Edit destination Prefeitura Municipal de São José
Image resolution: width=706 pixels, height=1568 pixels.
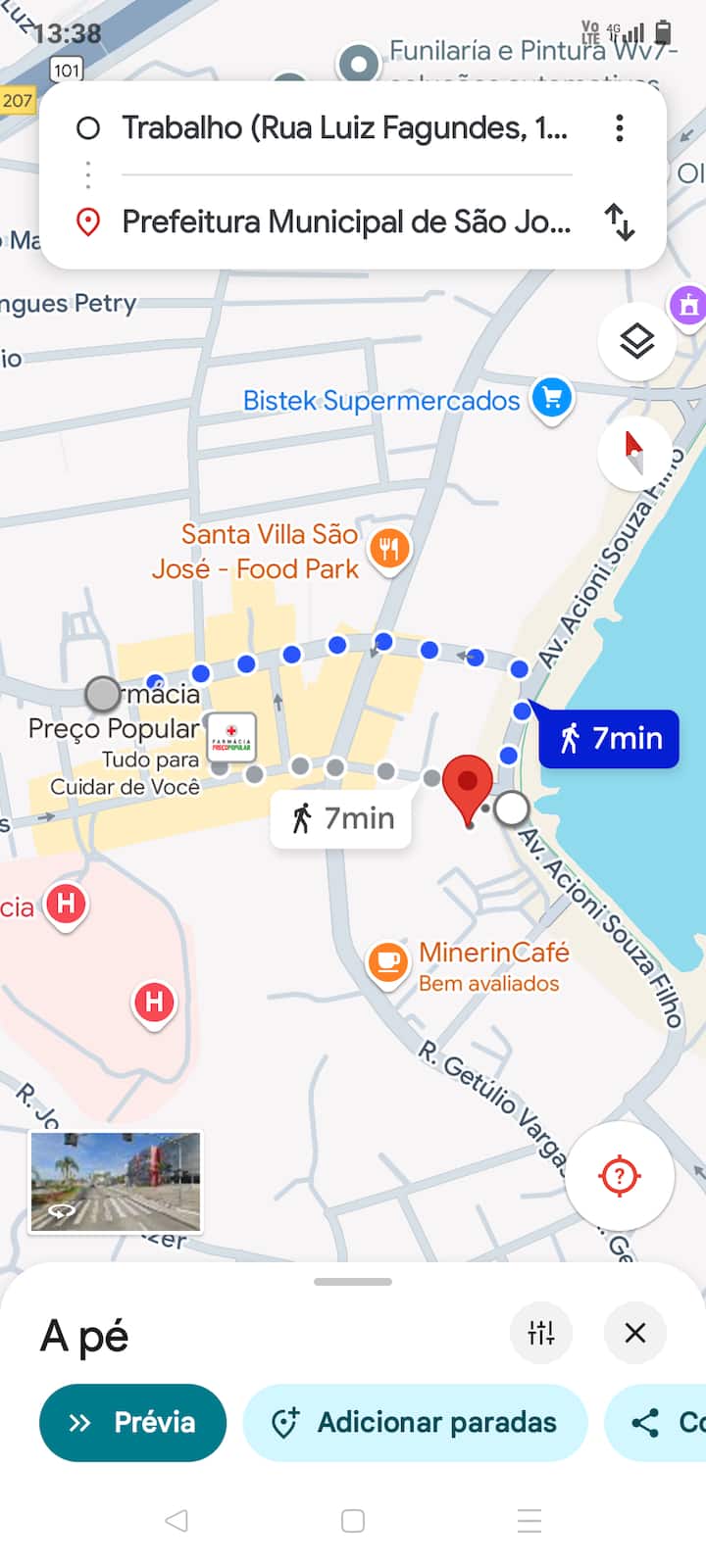[x=345, y=222]
